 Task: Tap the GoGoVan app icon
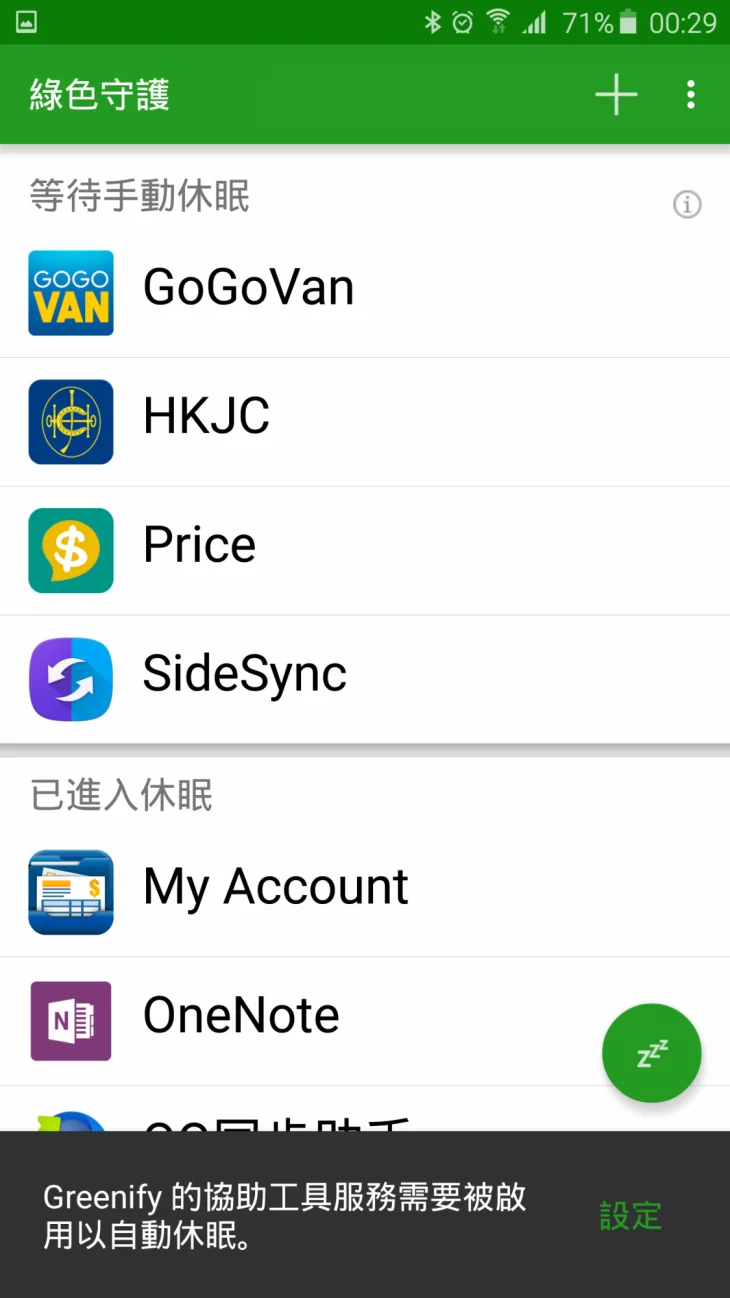click(70, 293)
